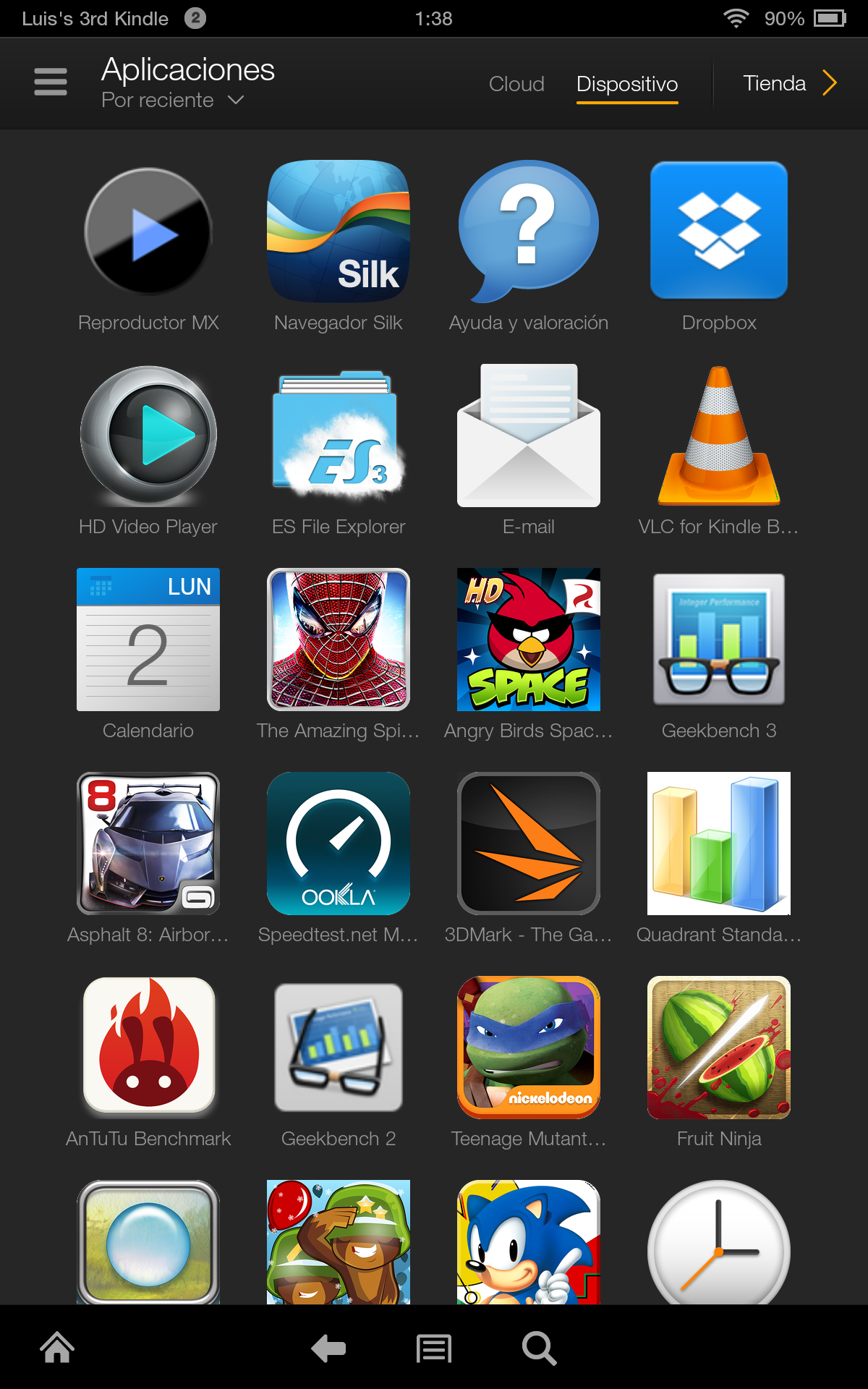Screen dimensions: 868x1389
Task: Go to the Tienda store
Action: tap(788, 84)
